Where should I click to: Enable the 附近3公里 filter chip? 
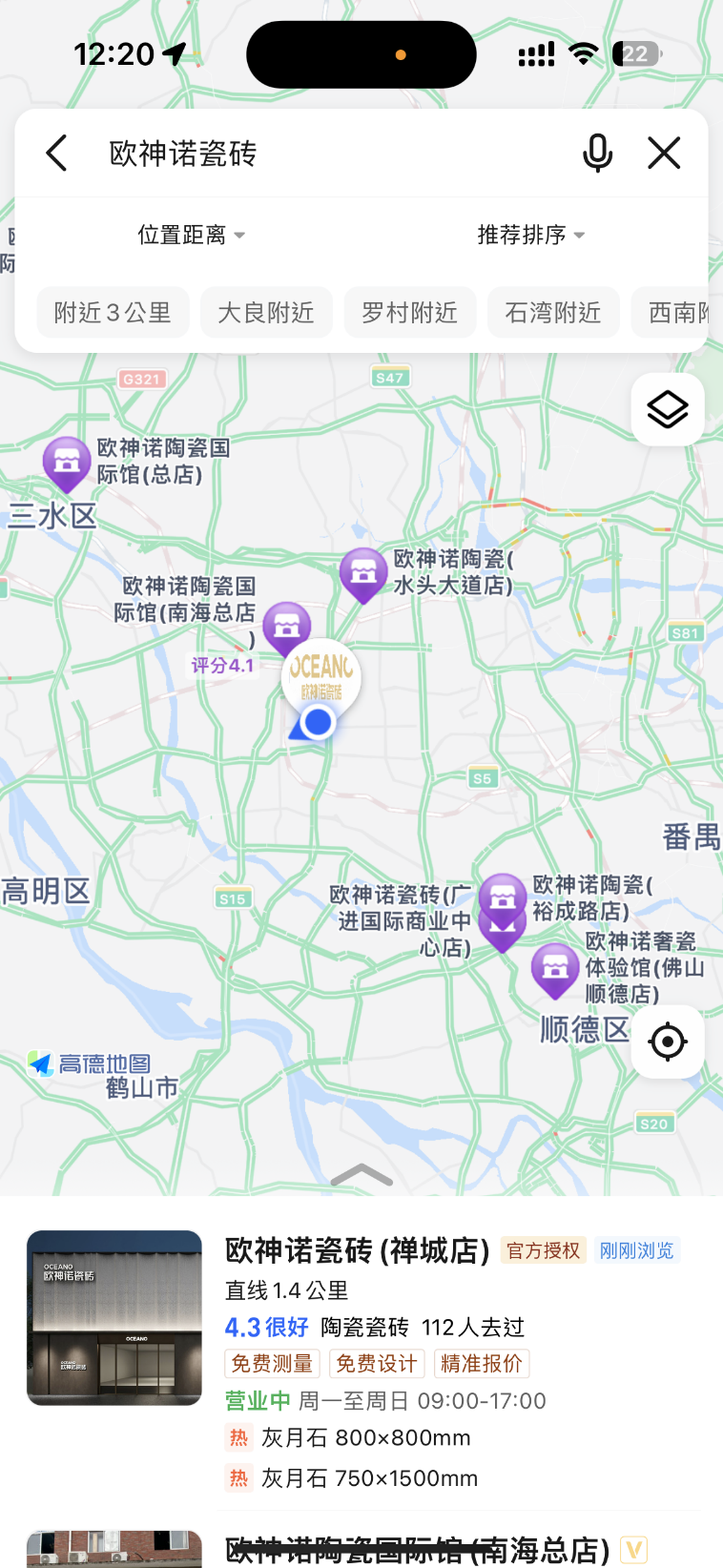click(113, 312)
